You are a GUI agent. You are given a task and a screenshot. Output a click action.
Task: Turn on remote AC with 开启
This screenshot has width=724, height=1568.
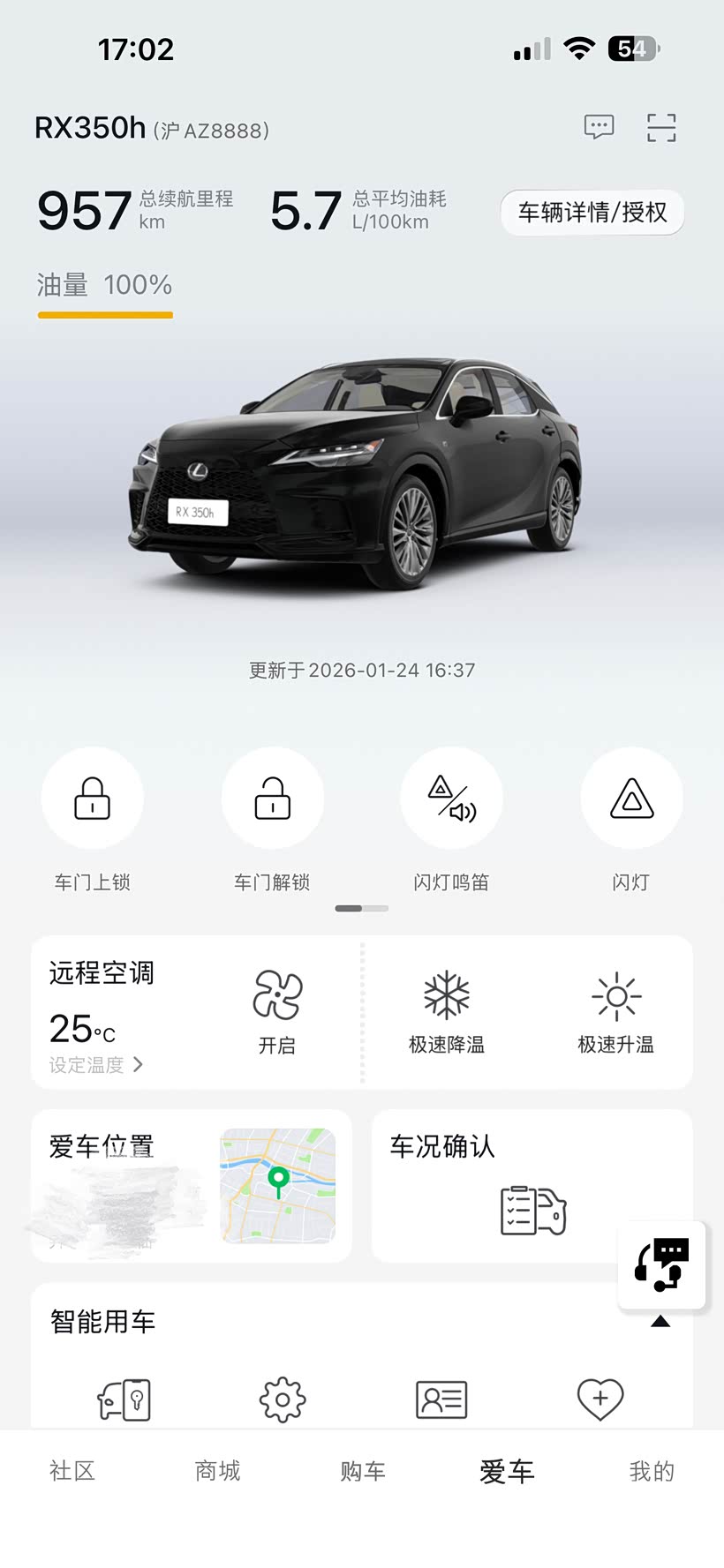(x=277, y=1010)
